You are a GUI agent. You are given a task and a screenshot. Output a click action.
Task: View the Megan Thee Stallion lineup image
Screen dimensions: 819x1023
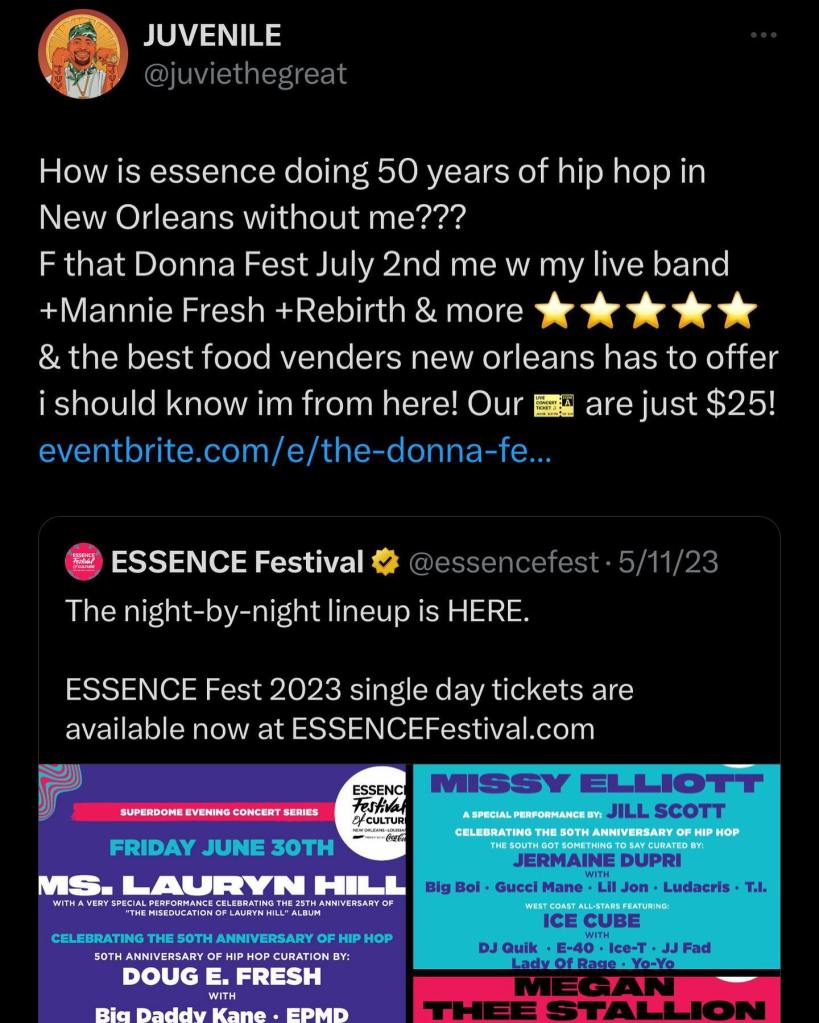596,999
